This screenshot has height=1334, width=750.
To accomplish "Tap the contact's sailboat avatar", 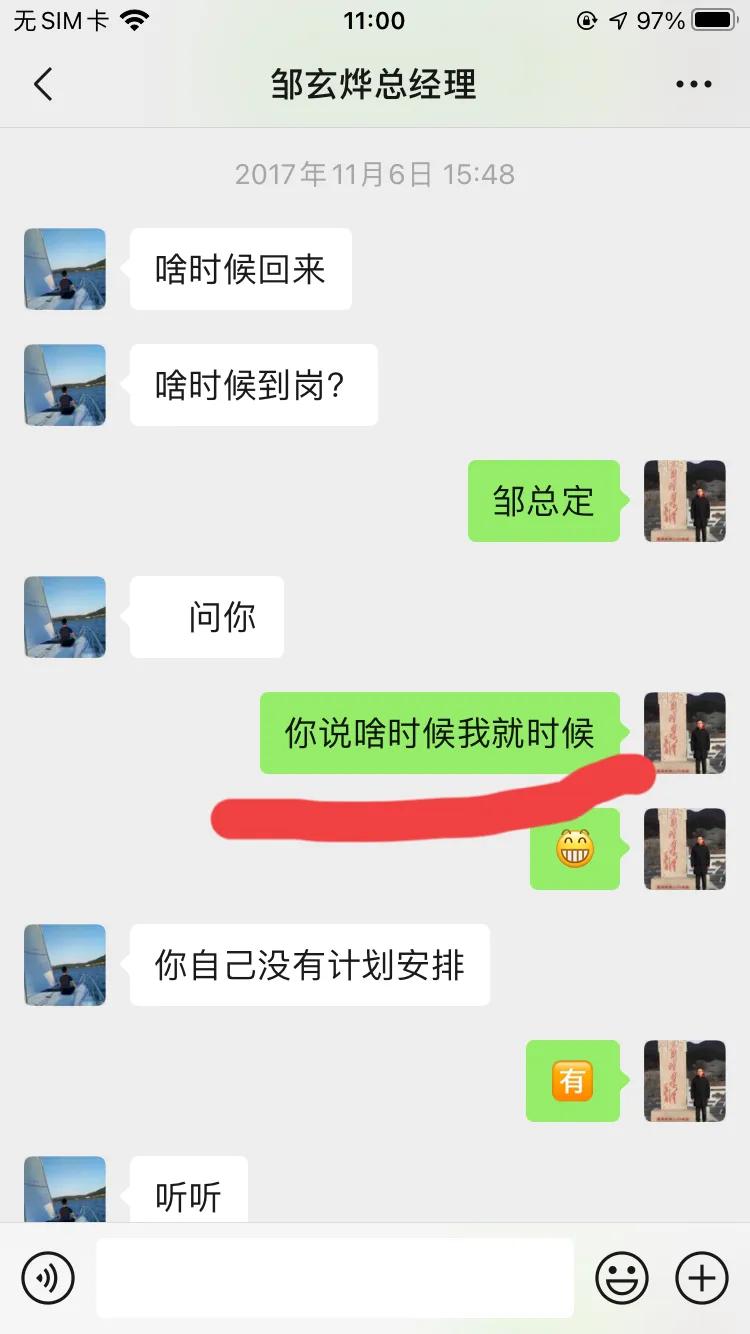I will click(64, 268).
